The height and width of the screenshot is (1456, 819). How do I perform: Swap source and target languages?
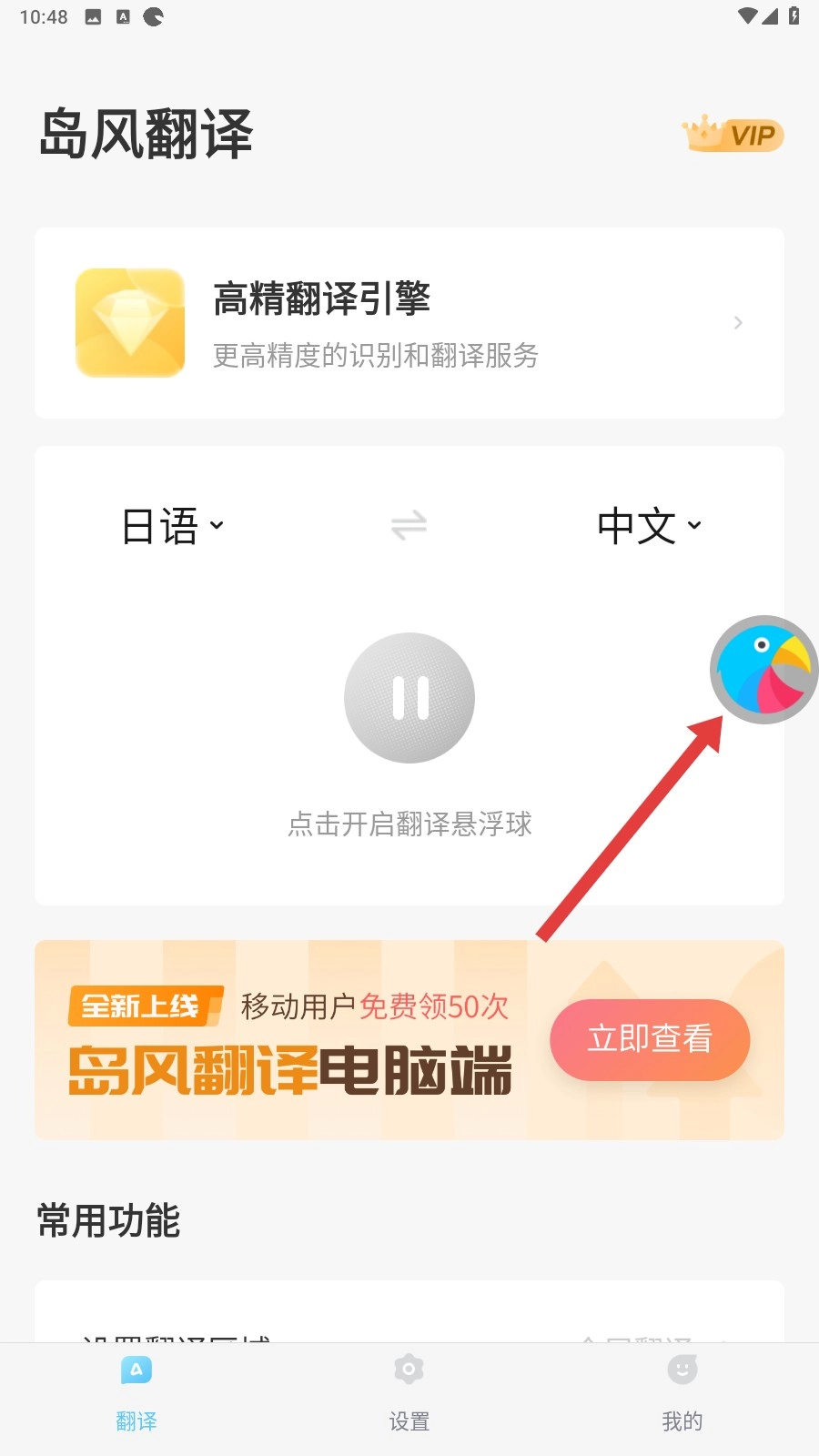click(409, 525)
